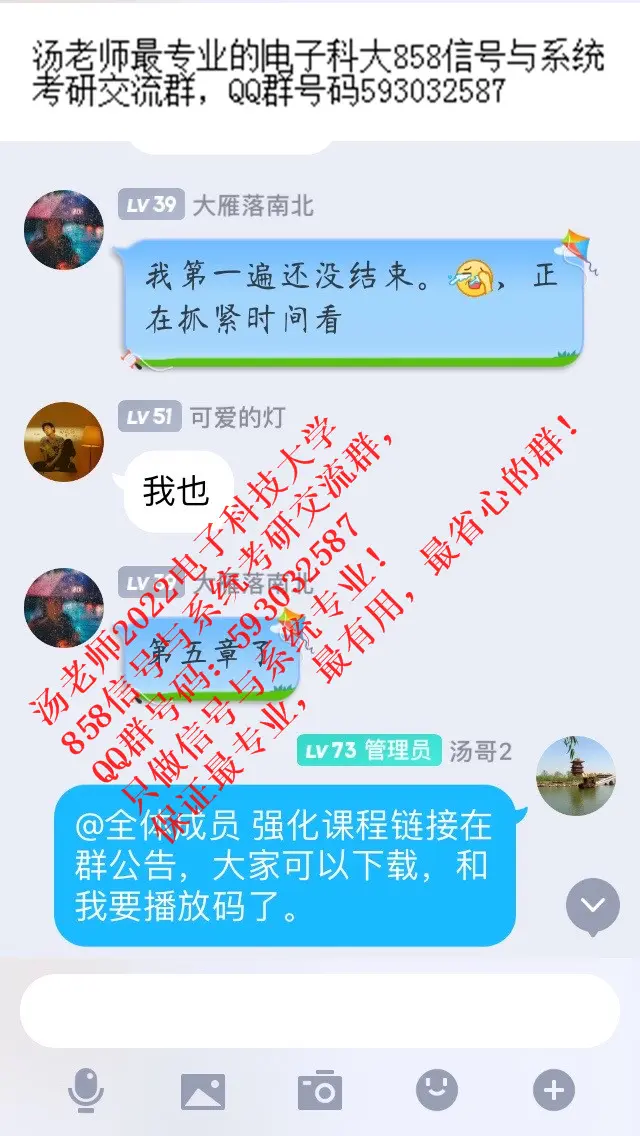
Task: Open avatar beside the 第五章了 message
Action: (64, 608)
